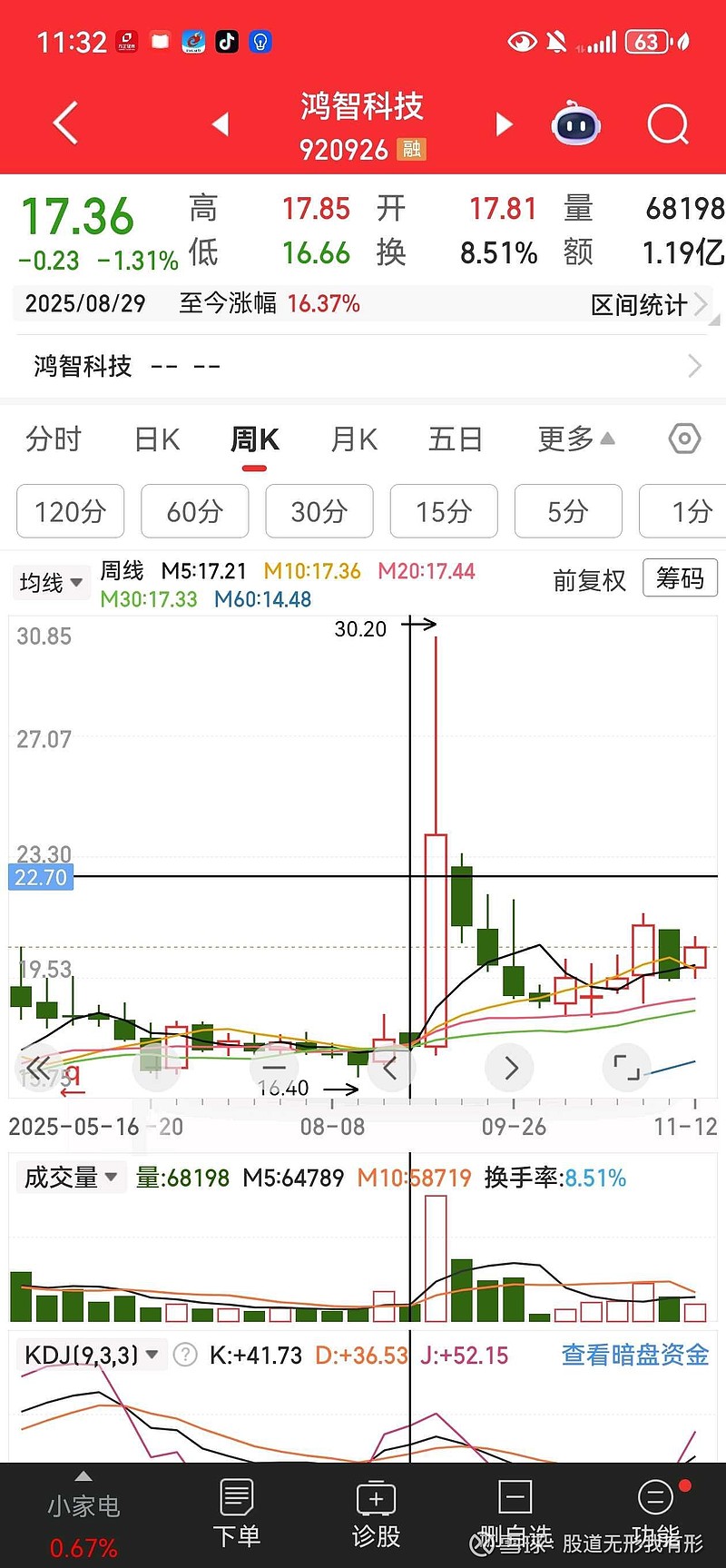Viewport: 726px width, 1568px height.
Task: Toggle 前复权 price adjustment mode
Action: pyautogui.click(x=588, y=580)
